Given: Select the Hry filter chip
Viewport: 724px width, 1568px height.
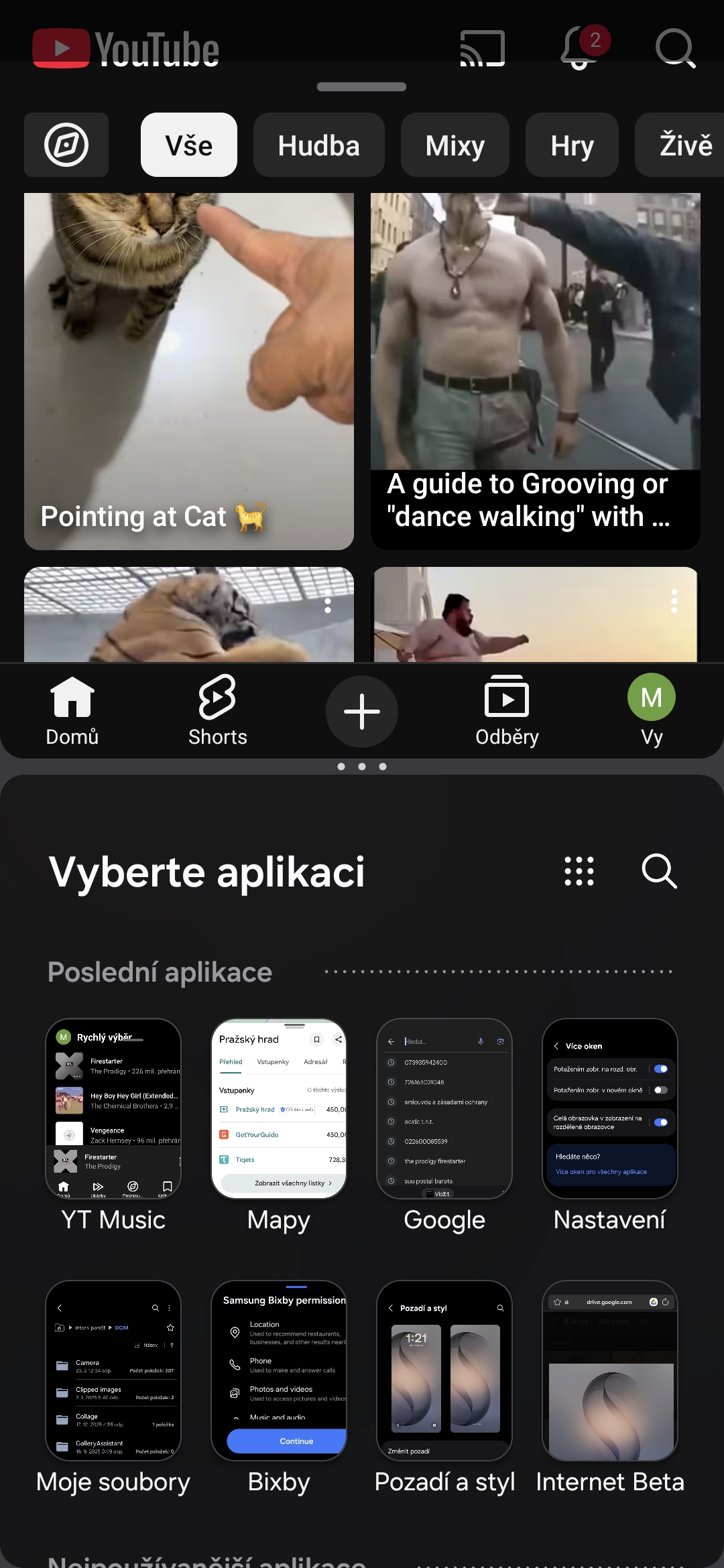Looking at the screenshot, I should tap(572, 145).
